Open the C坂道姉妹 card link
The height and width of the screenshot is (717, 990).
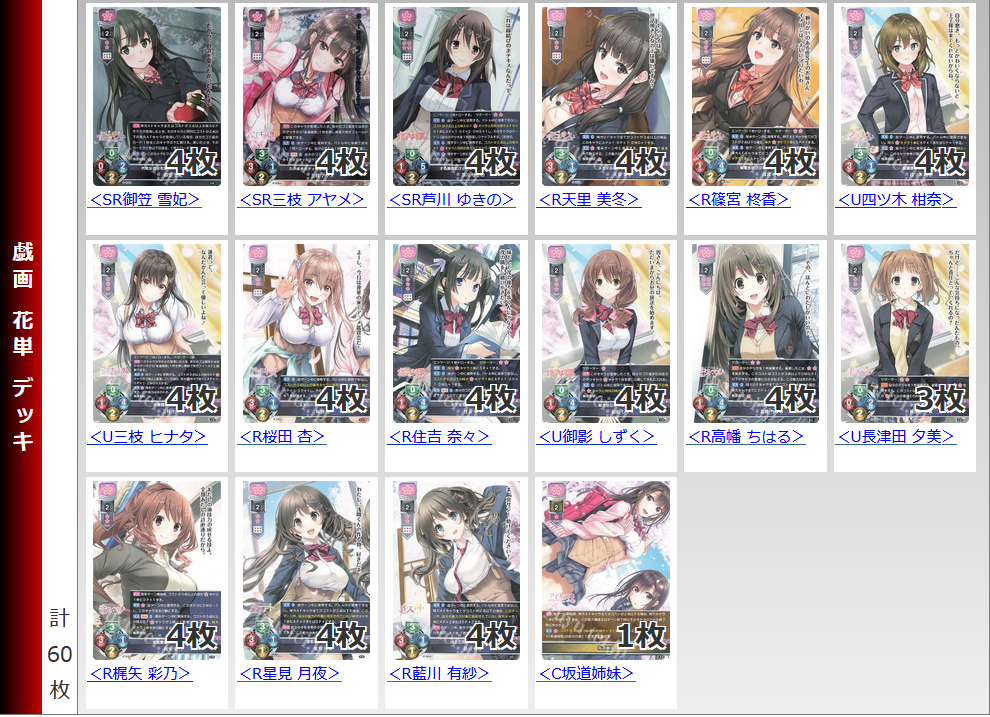(x=587, y=674)
